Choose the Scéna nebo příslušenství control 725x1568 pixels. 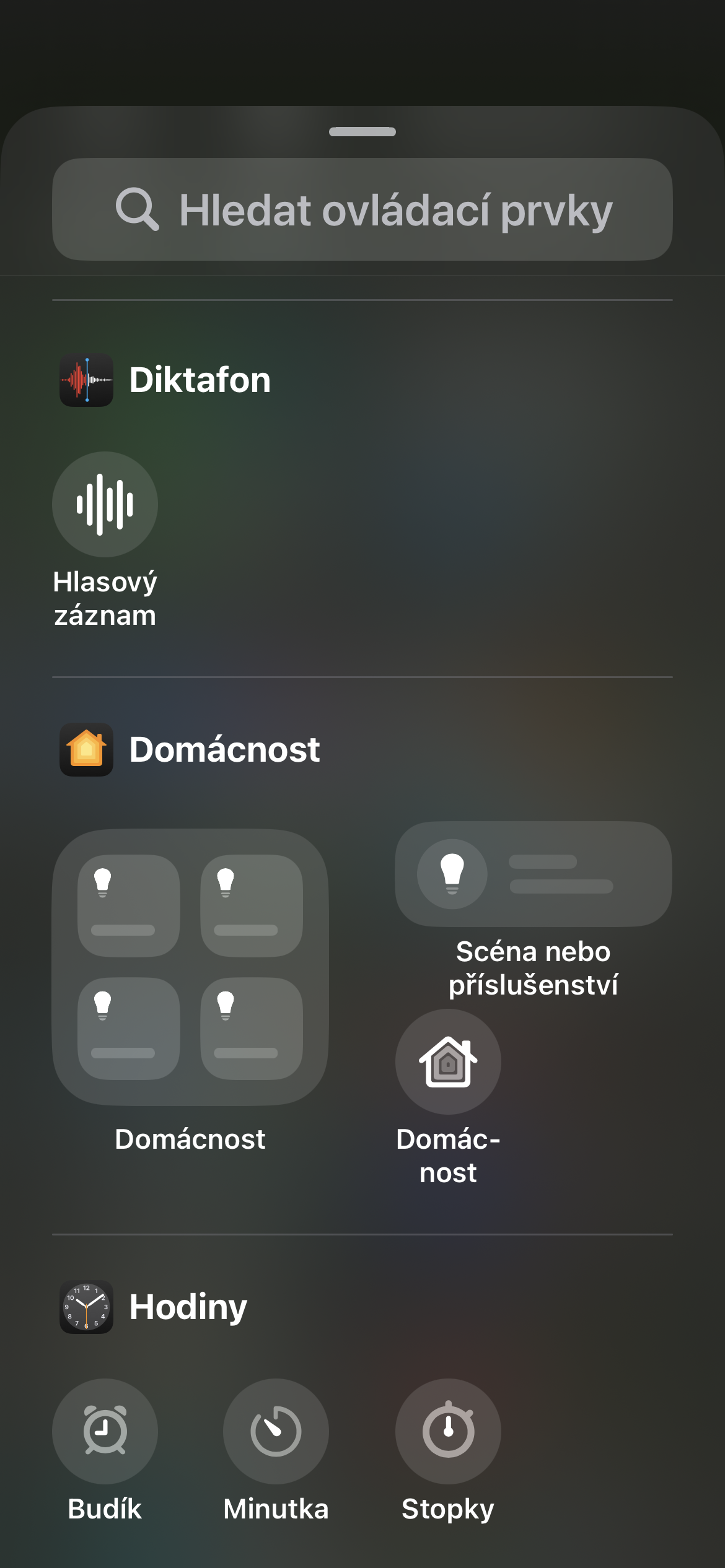pyautogui.click(x=533, y=874)
